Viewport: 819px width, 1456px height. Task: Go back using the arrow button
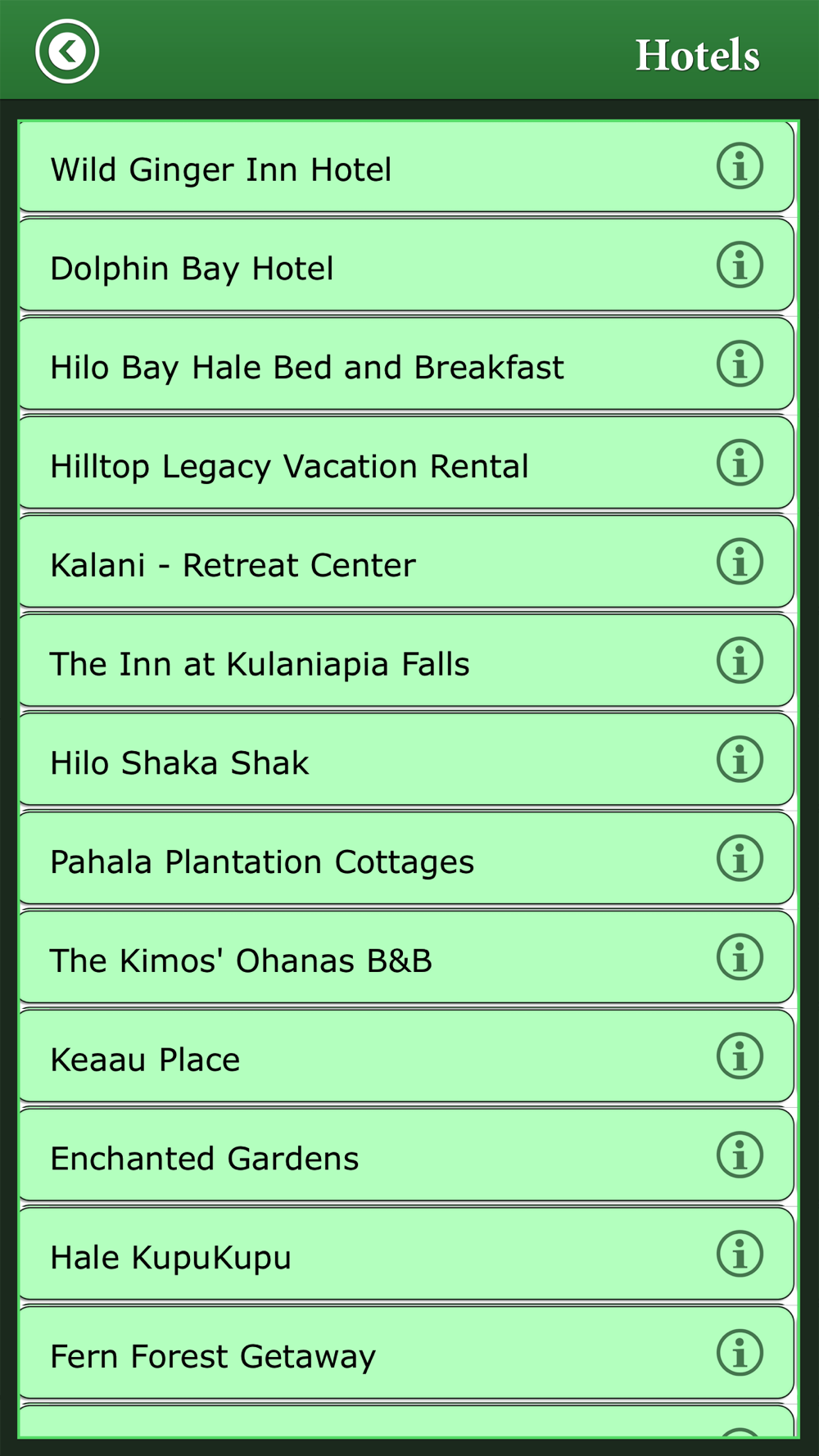[67, 52]
